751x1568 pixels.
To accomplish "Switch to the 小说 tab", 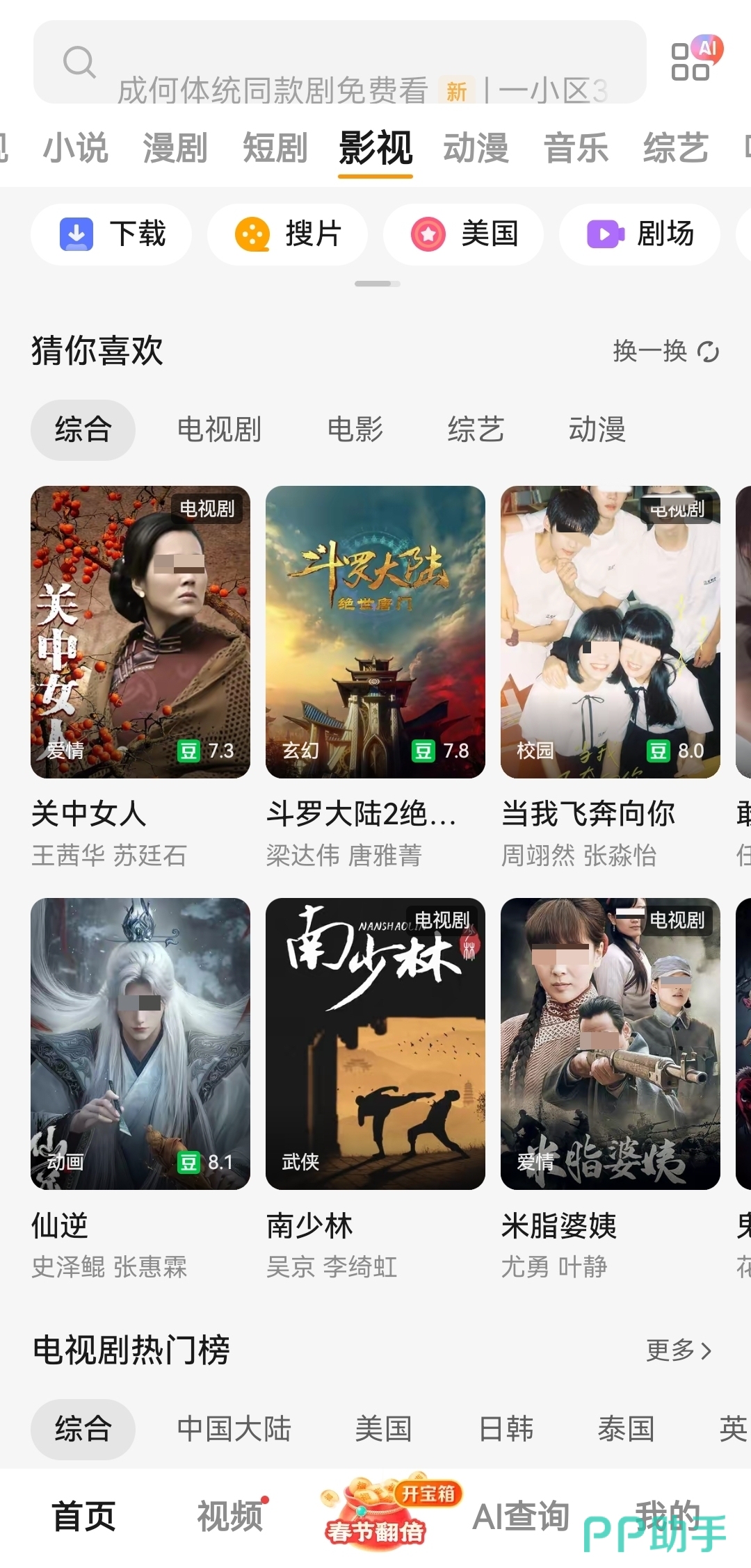I will 76,148.
